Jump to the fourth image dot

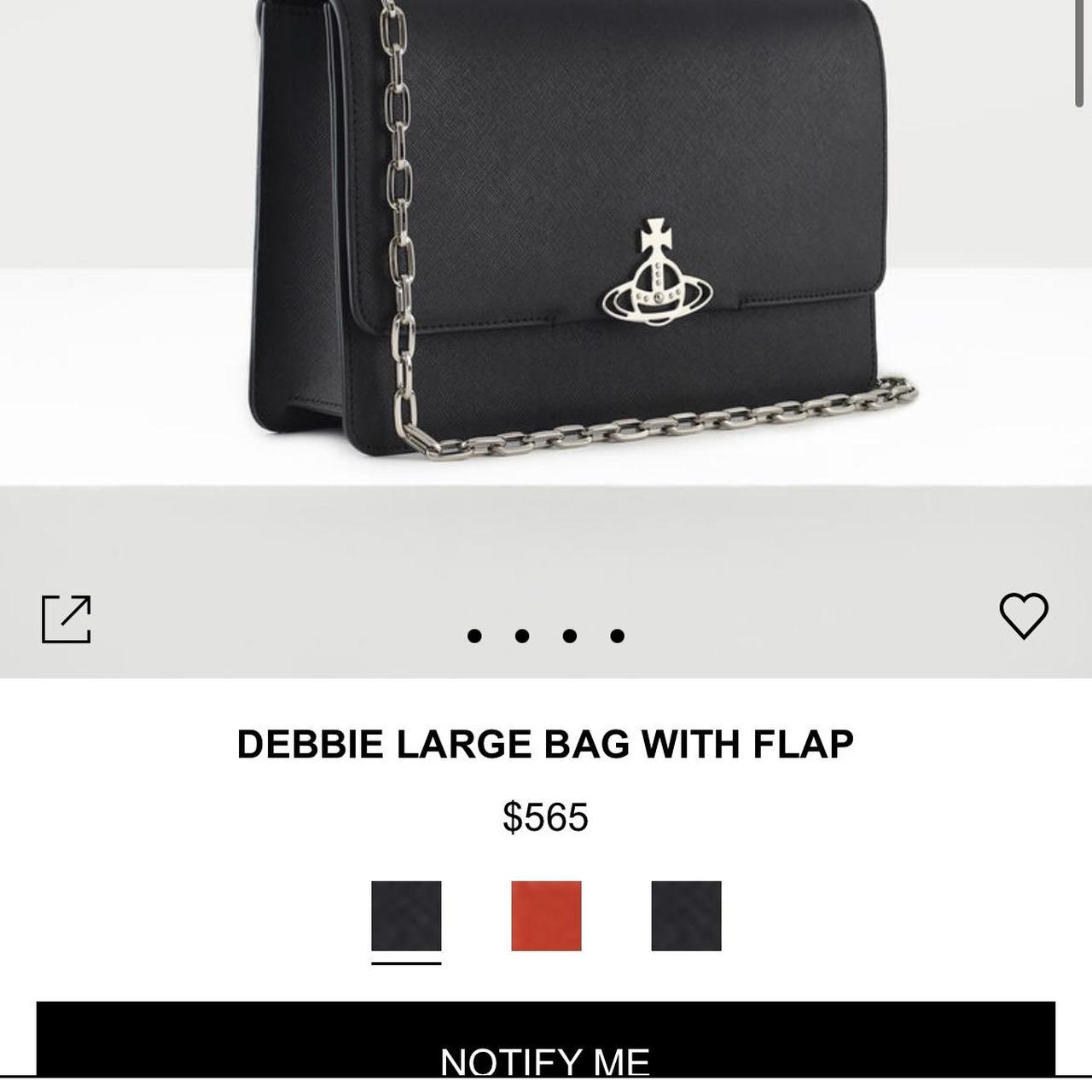pos(618,636)
